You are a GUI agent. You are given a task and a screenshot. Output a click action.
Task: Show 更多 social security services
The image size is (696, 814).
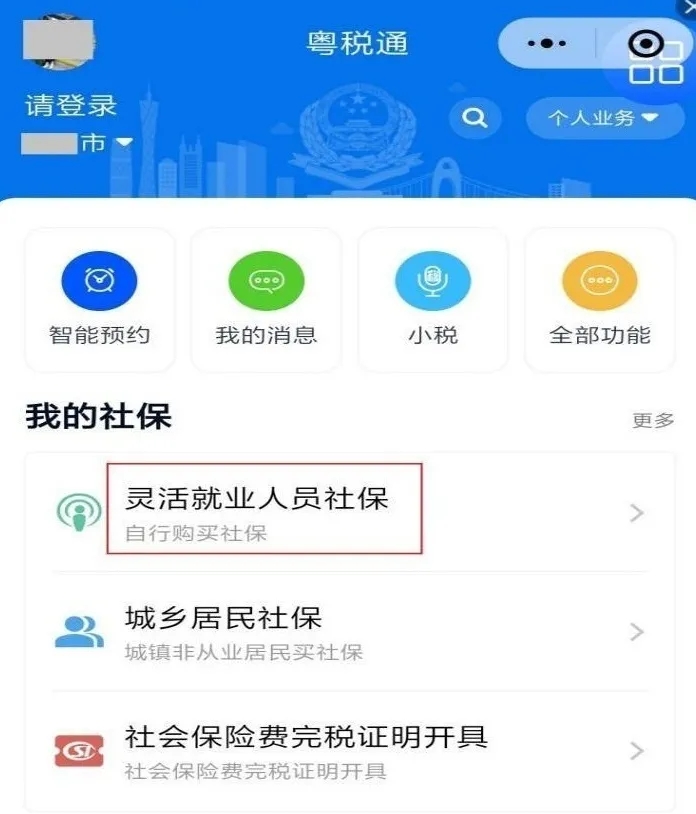pyautogui.click(x=653, y=420)
